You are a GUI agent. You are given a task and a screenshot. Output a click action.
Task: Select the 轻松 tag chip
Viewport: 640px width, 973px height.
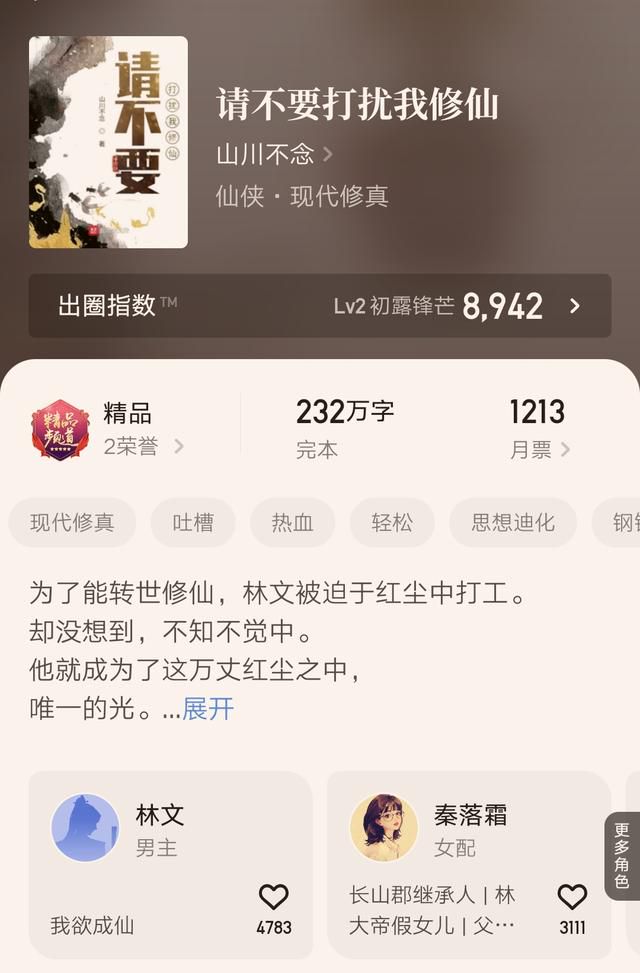click(x=391, y=522)
